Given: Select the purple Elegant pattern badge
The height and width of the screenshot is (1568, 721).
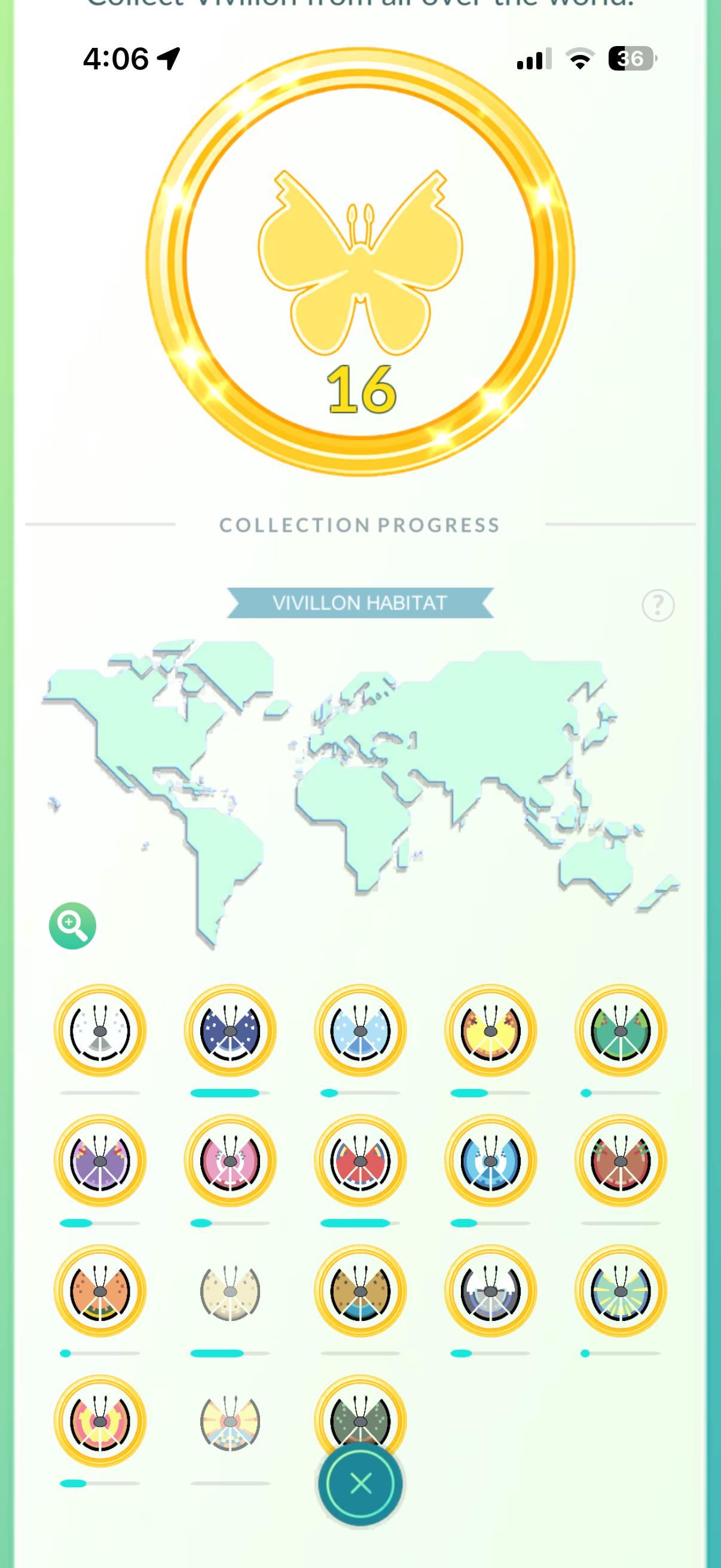Looking at the screenshot, I should coord(100,1161).
